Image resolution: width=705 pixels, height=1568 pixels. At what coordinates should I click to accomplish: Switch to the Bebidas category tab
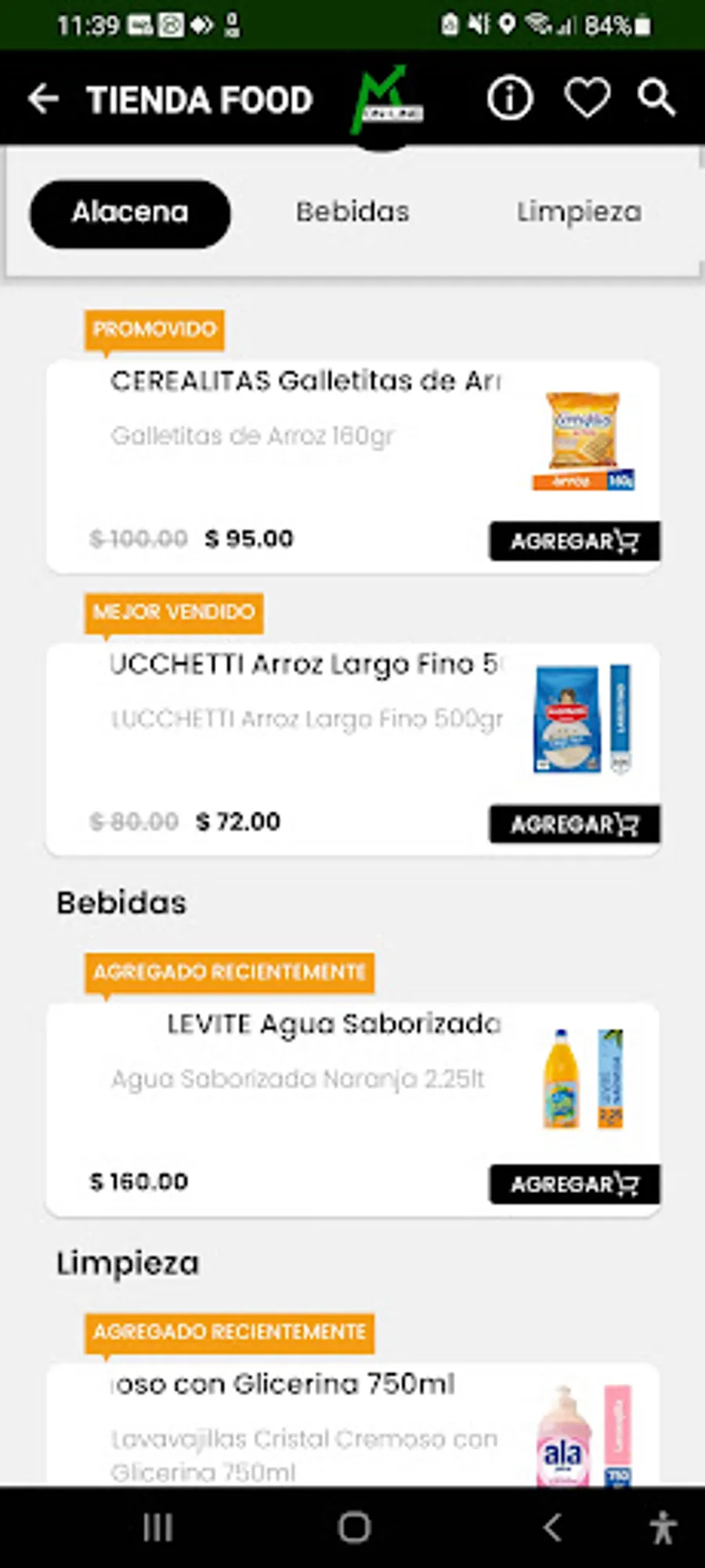(x=352, y=212)
